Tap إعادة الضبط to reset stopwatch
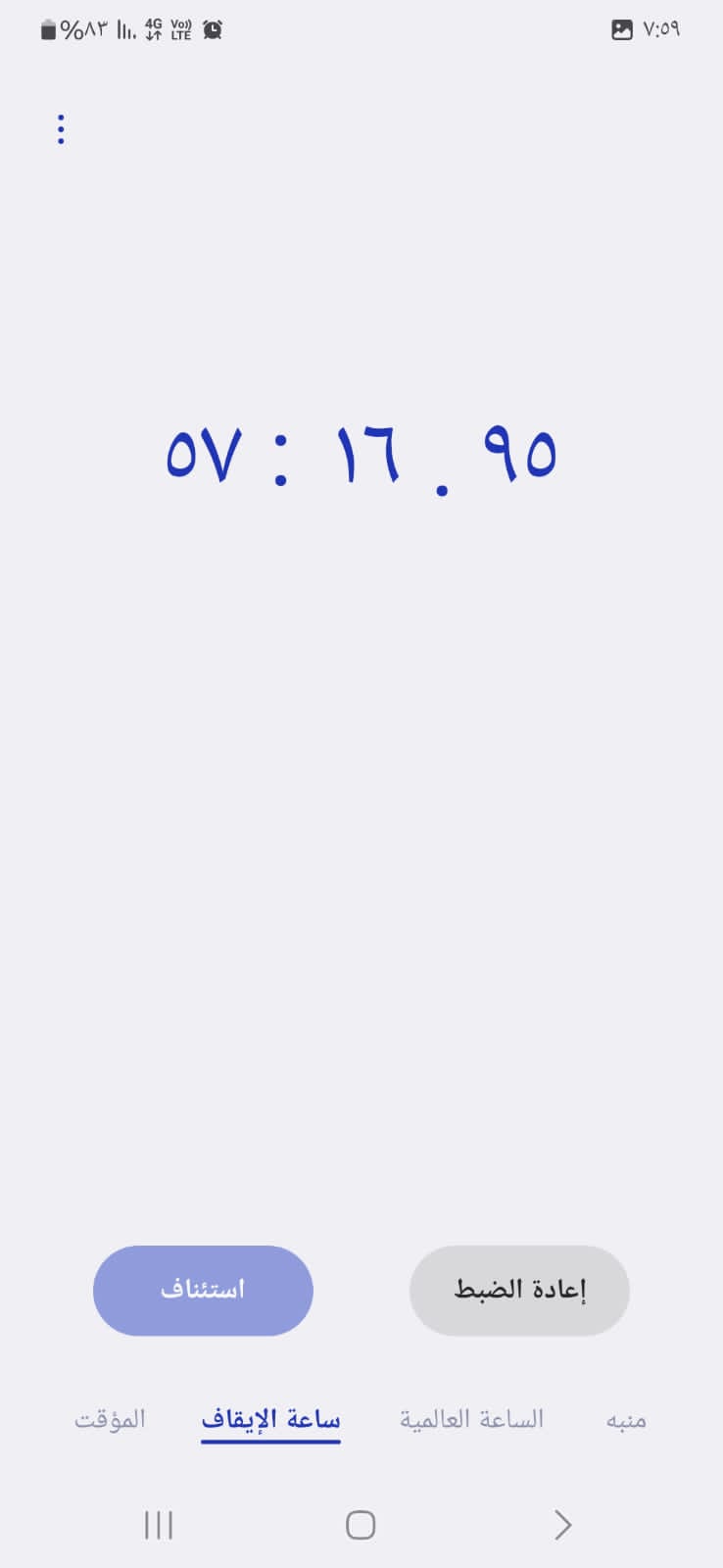This screenshot has width=723, height=1568. point(519,1290)
